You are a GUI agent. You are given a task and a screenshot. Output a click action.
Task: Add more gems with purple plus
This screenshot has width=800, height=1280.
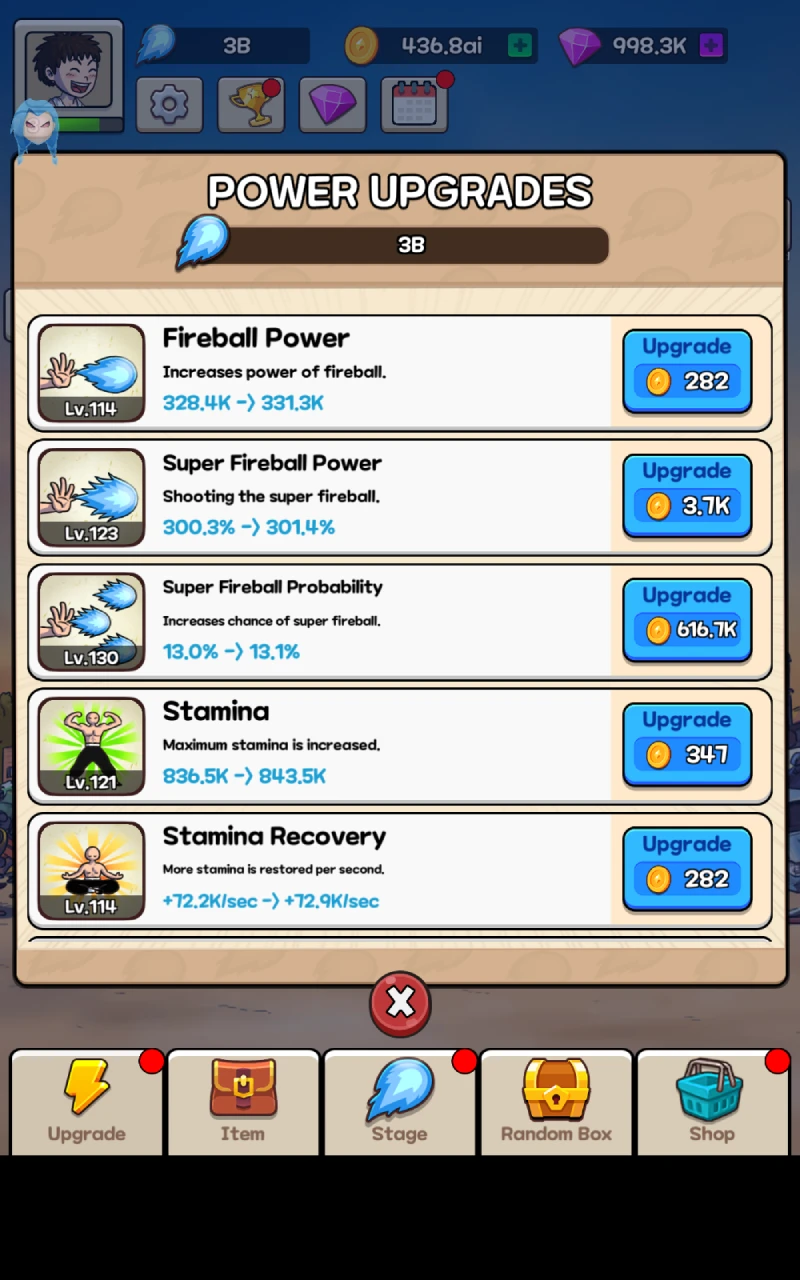click(x=711, y=45)
